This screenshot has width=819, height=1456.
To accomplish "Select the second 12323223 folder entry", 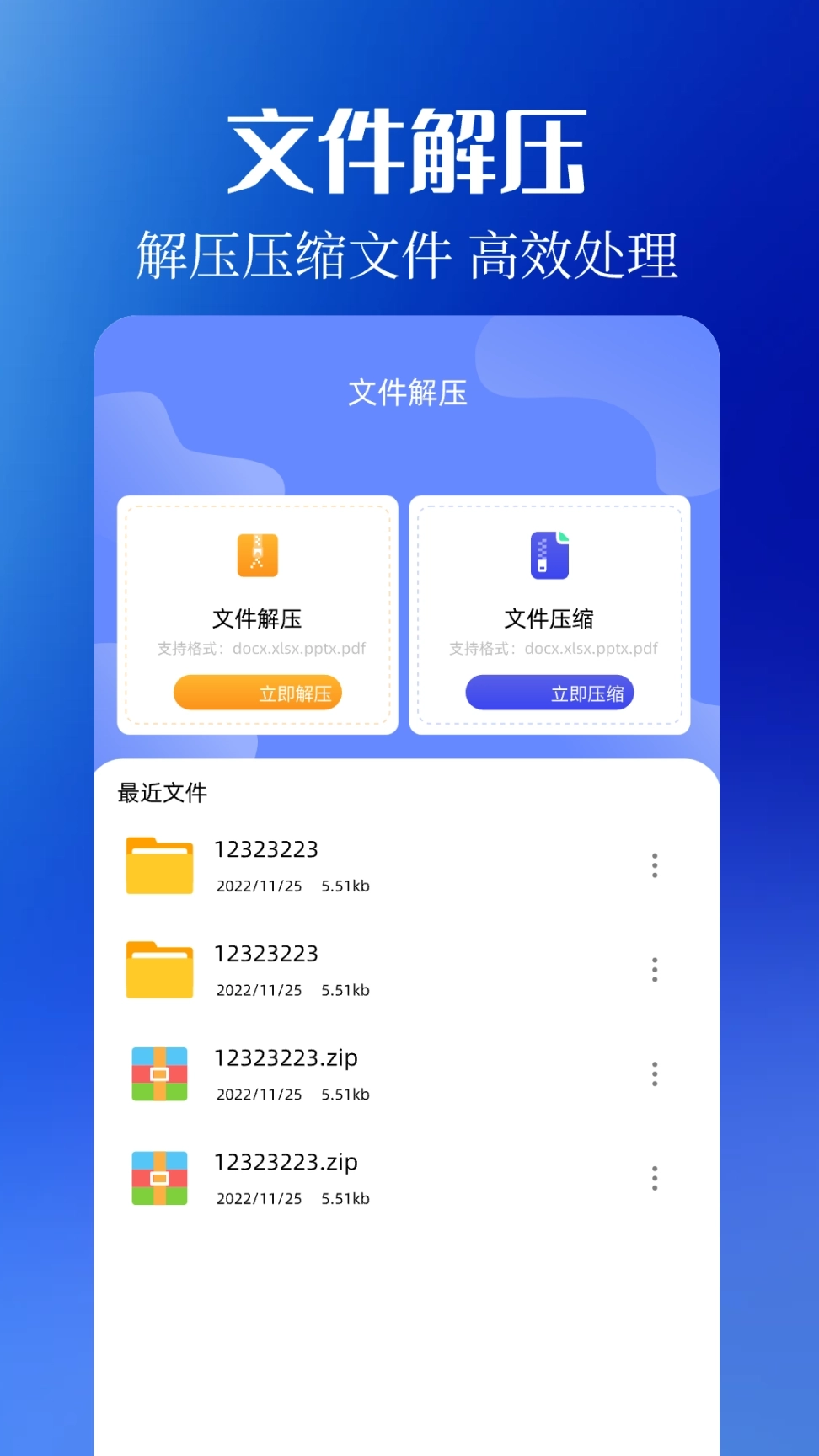I will (x=266, y=954).
